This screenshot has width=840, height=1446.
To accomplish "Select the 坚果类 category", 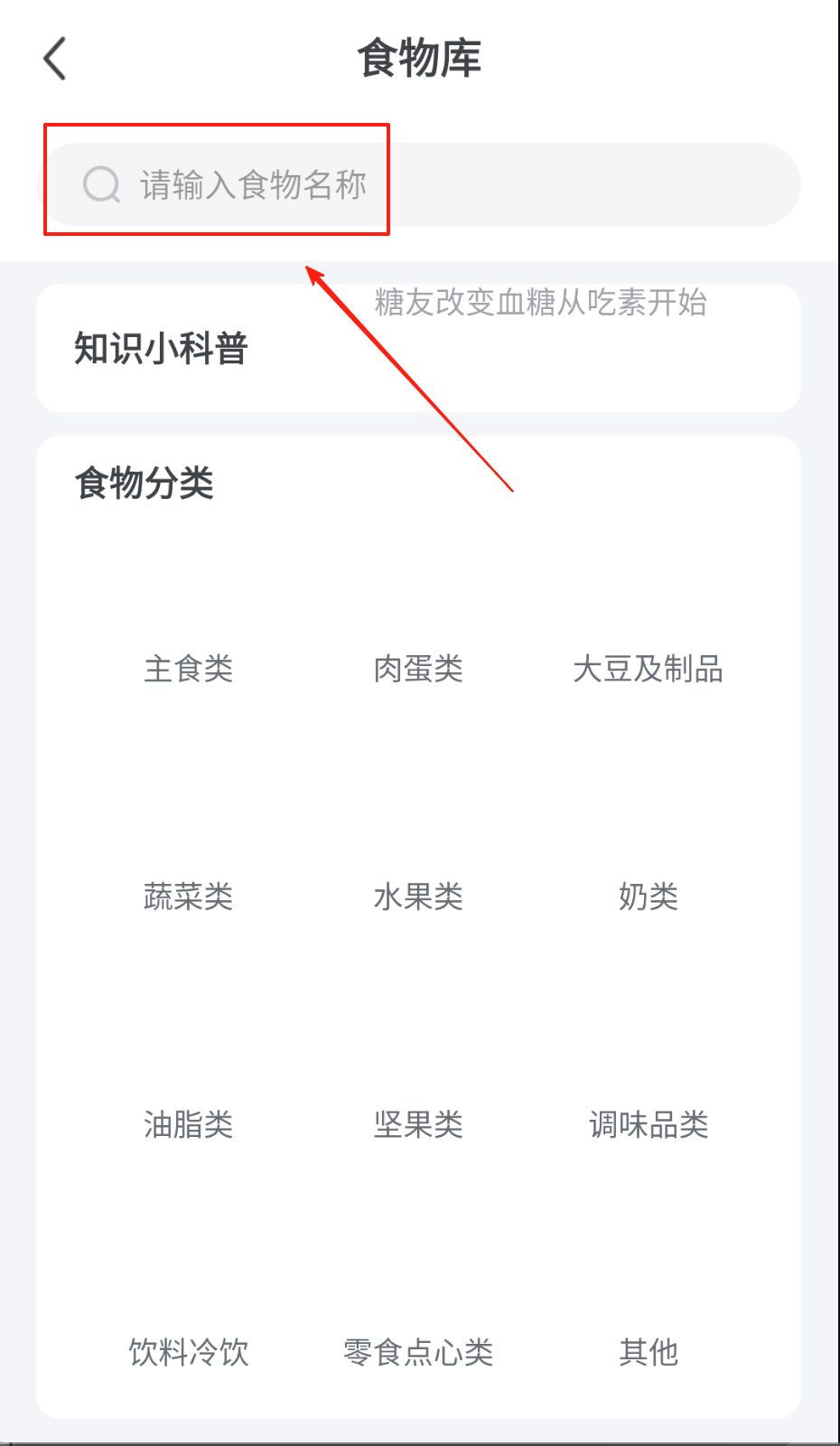I will tap(418, 1124).
